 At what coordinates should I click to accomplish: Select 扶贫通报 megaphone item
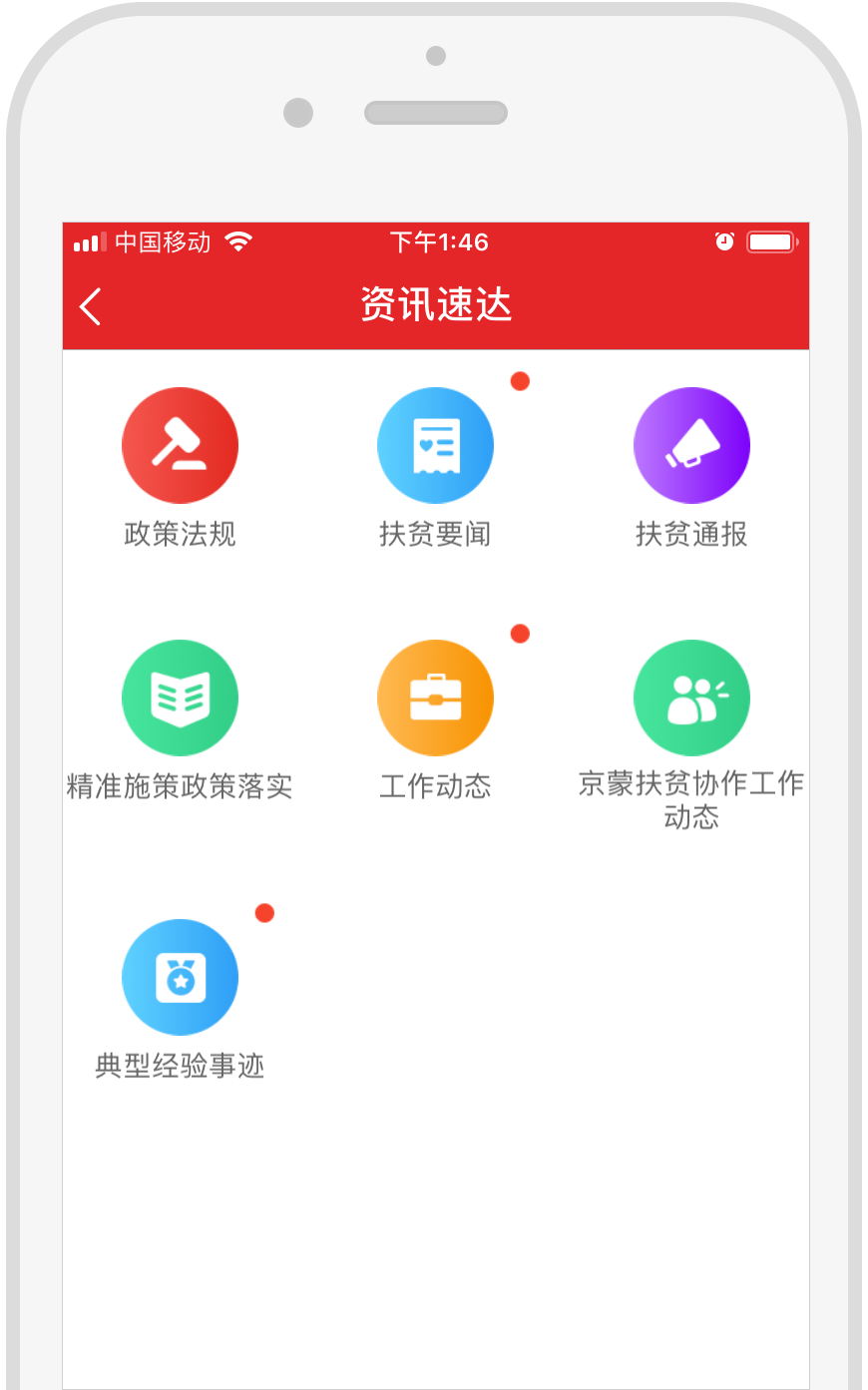[691, 446]
